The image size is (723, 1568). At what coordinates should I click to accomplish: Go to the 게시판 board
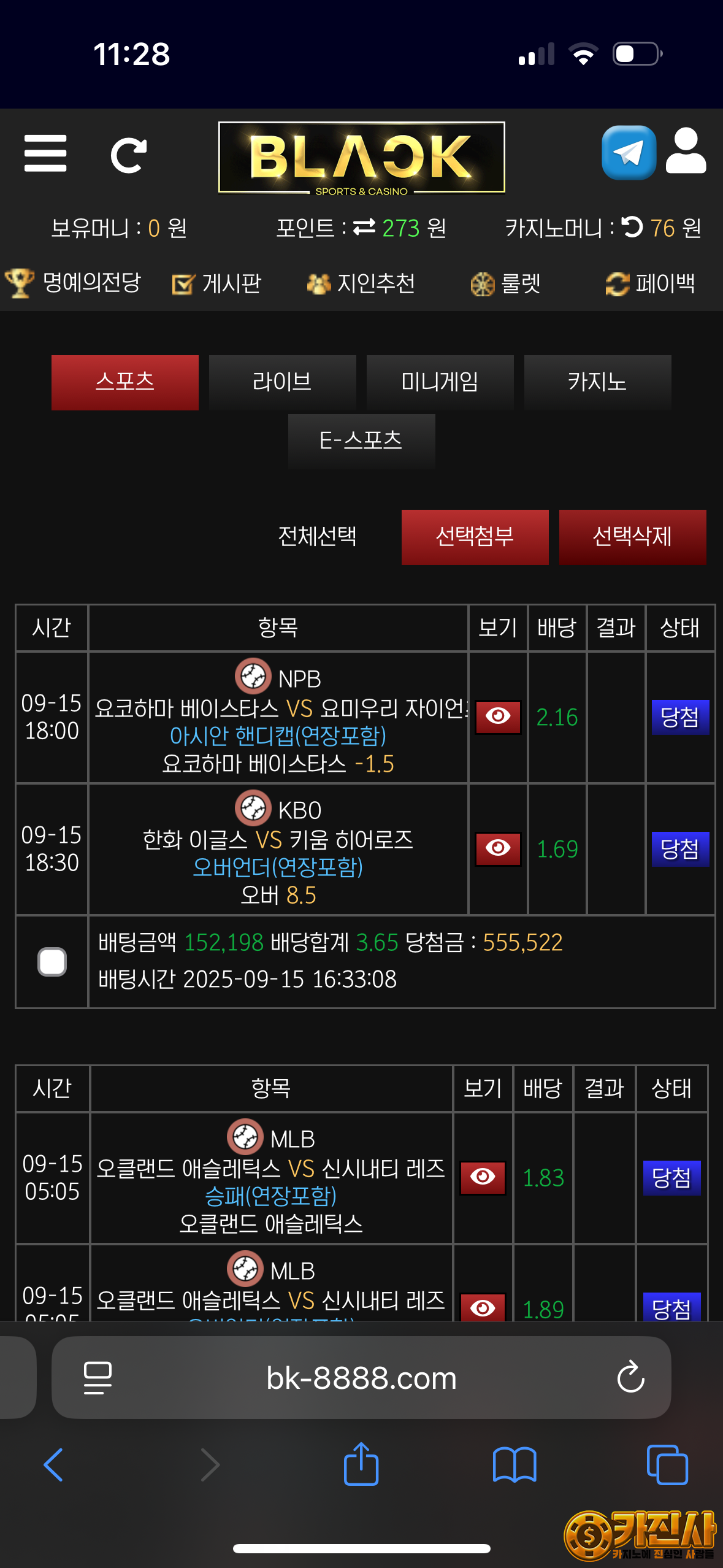217,283
